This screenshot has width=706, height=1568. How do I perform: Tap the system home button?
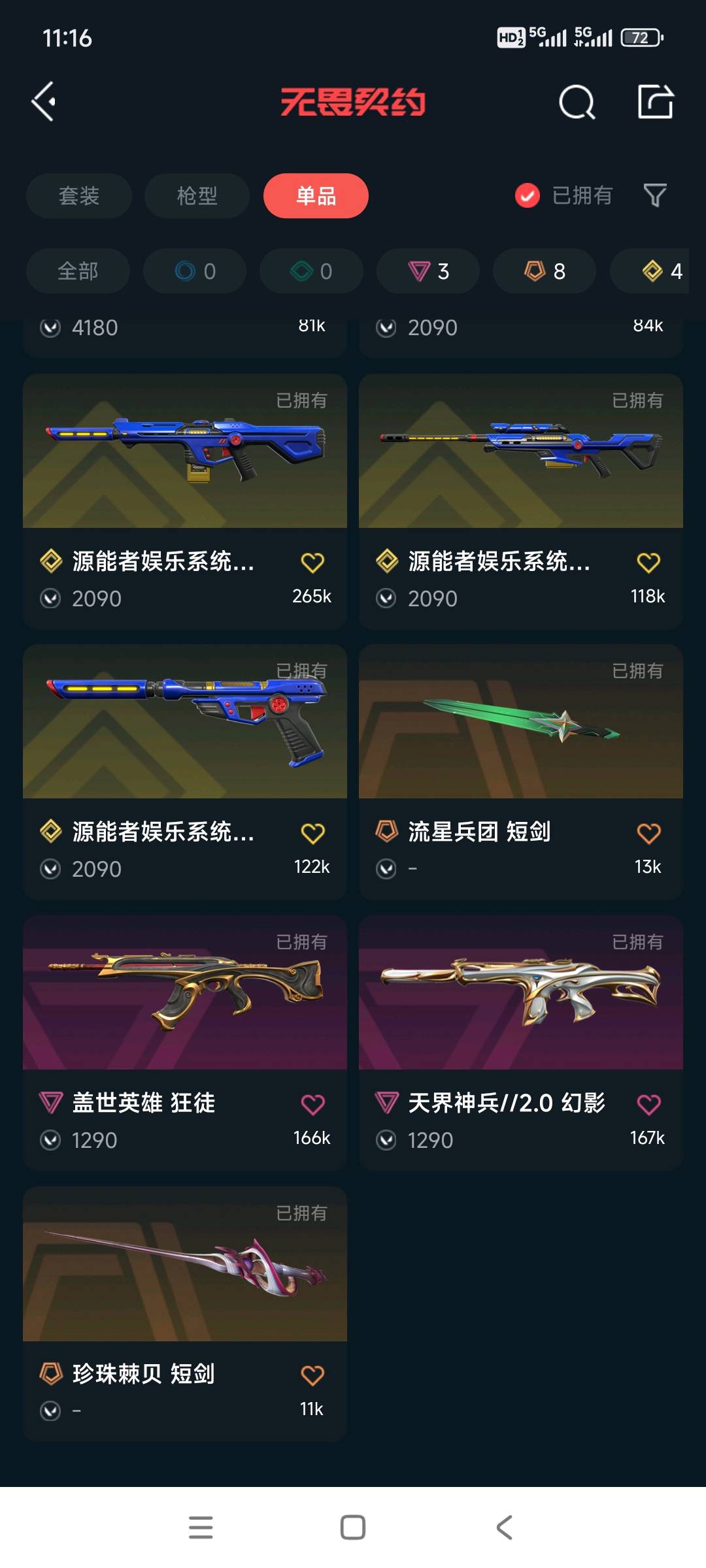point(353,1527)
